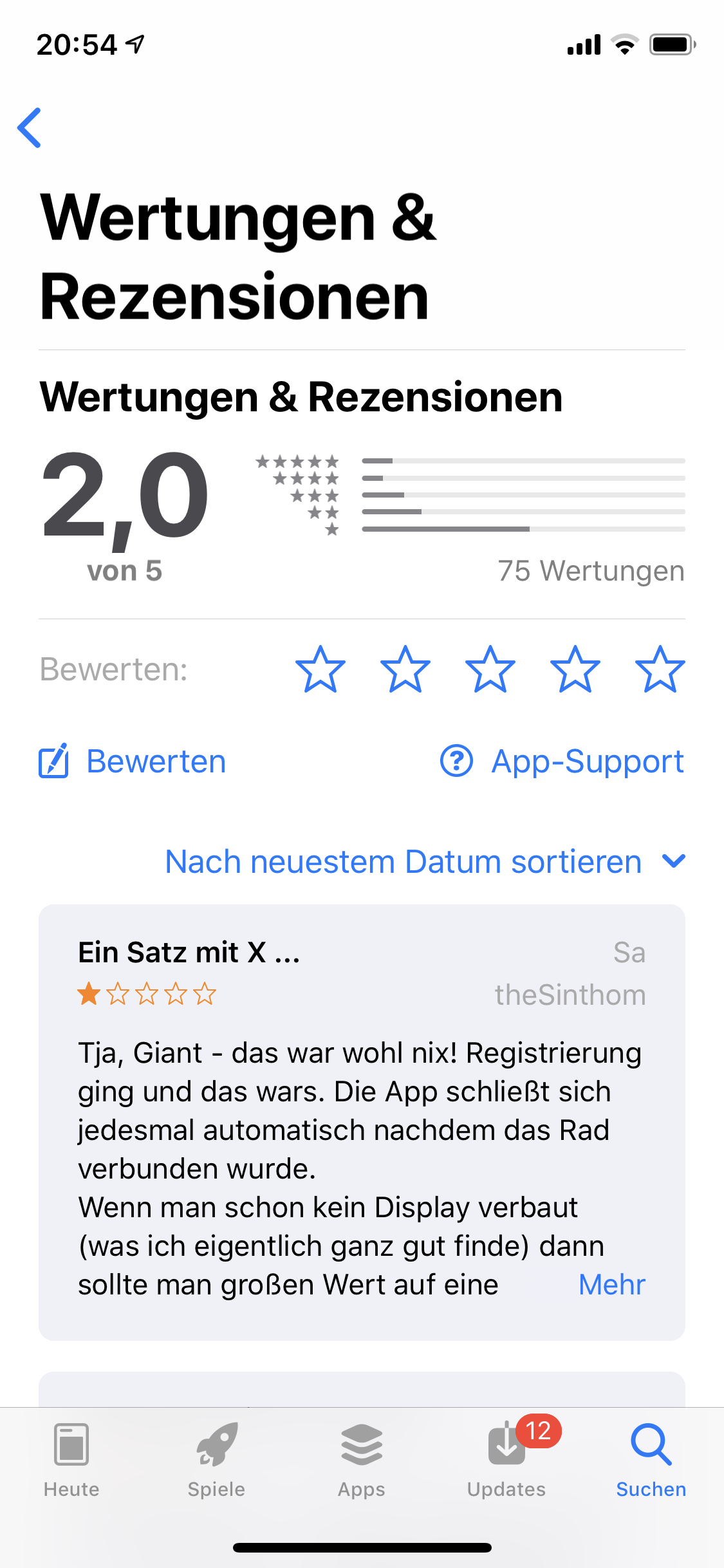The height and width of the screenshot is (1568, 724).
Task: Open App-Support link
Action: click(x=562, y=761)
